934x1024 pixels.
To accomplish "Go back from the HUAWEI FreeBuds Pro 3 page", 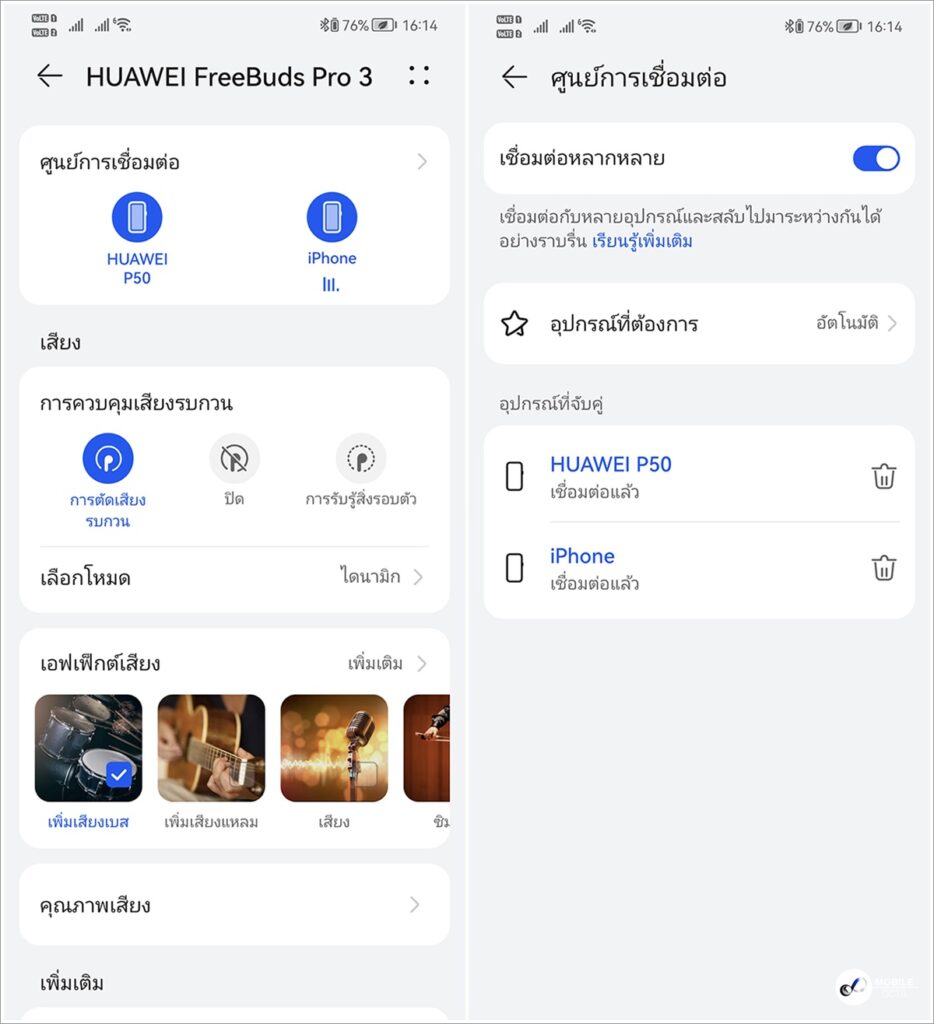I will pyautogui.click(x=49, y=77).
